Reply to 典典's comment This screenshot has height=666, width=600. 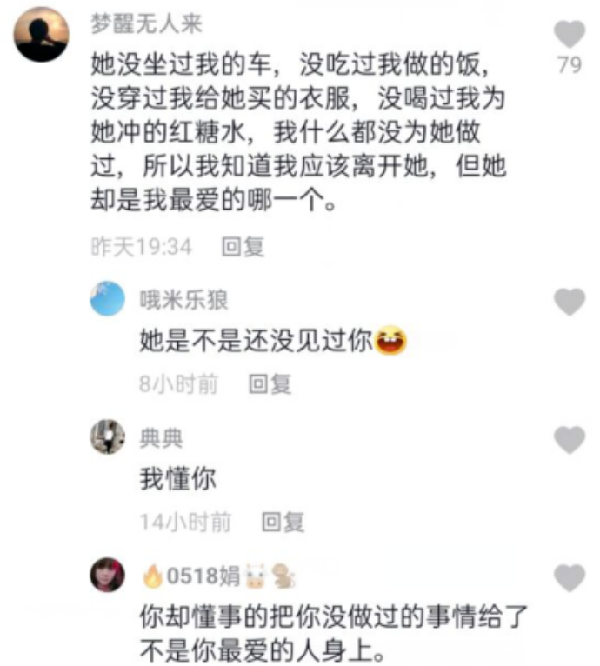pos(283,521)
